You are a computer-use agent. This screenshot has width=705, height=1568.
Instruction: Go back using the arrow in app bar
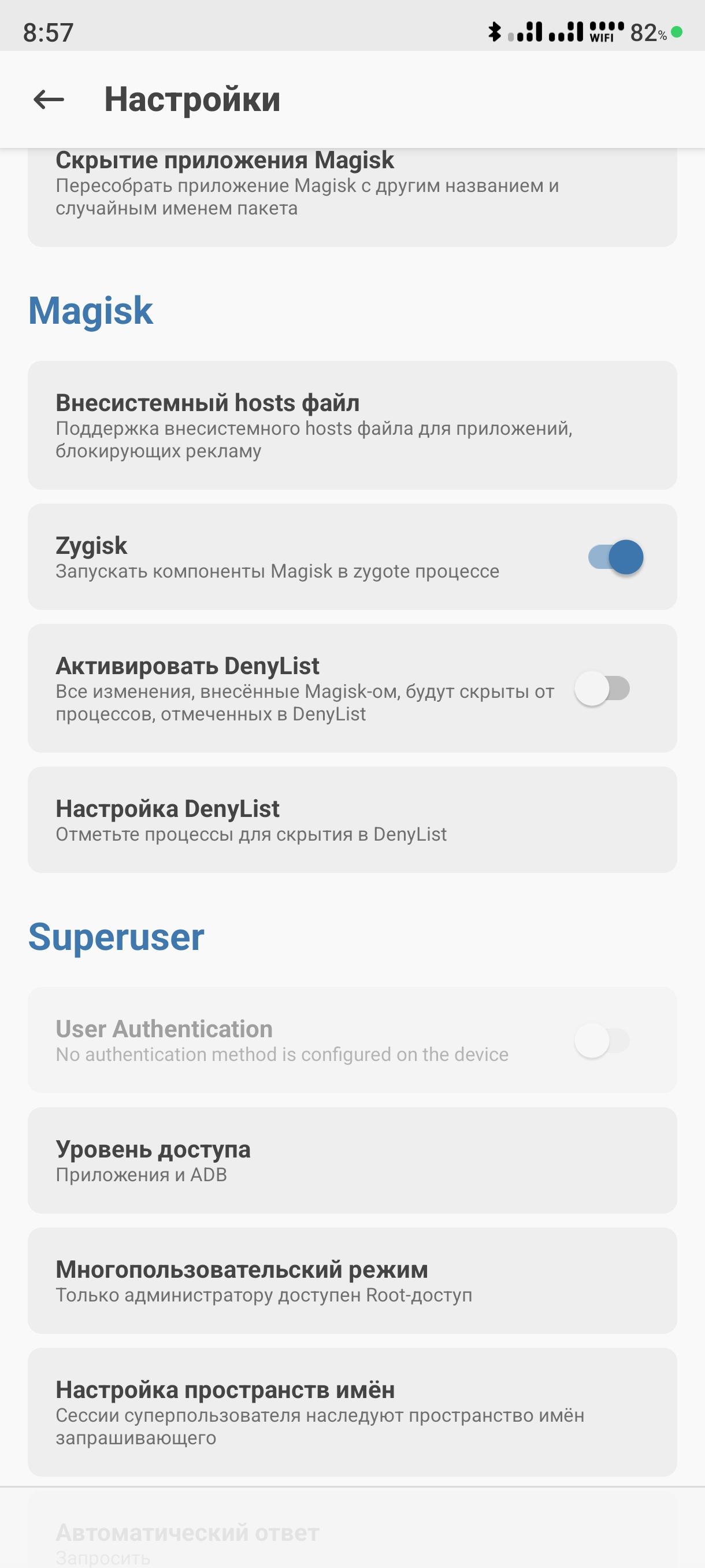click(49, 99)
